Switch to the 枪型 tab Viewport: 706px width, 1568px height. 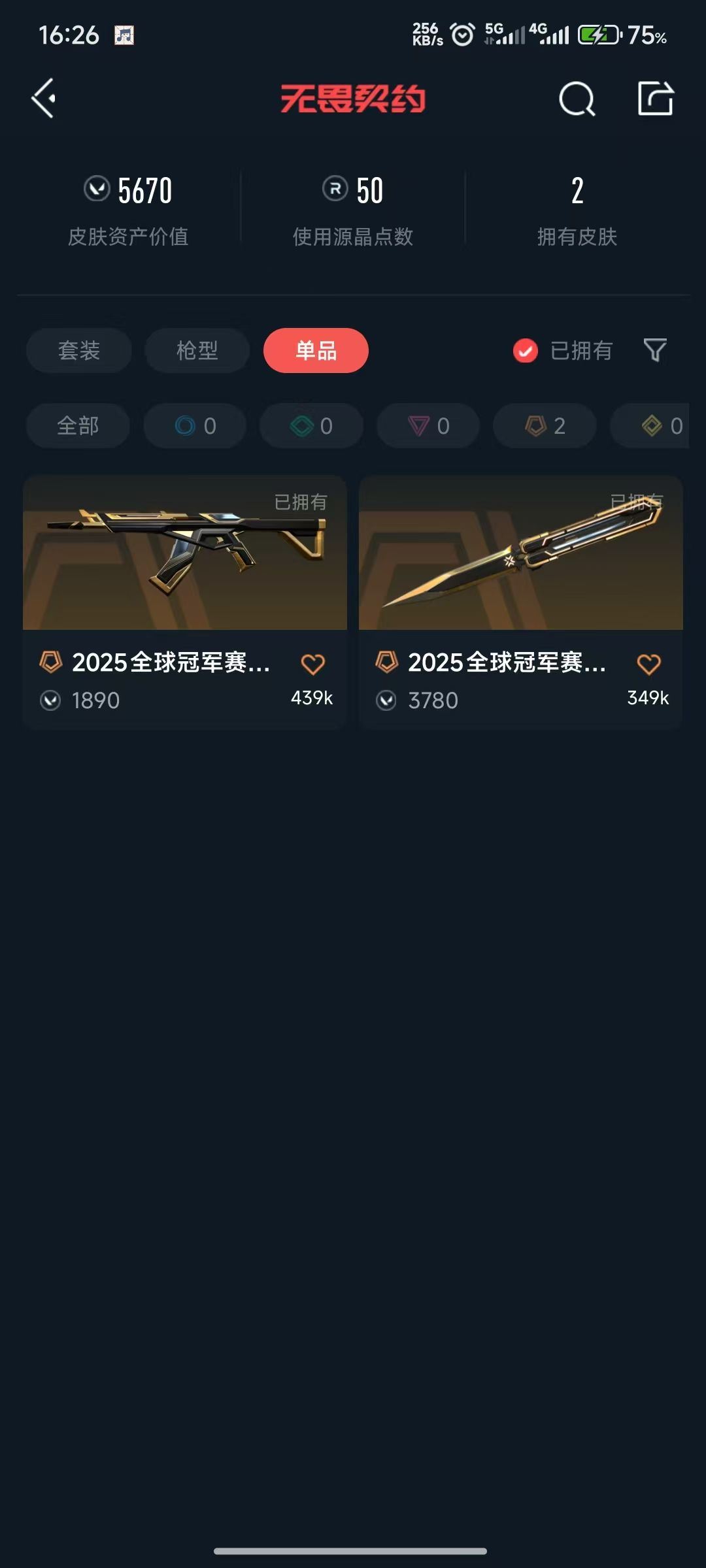[197, 351]
